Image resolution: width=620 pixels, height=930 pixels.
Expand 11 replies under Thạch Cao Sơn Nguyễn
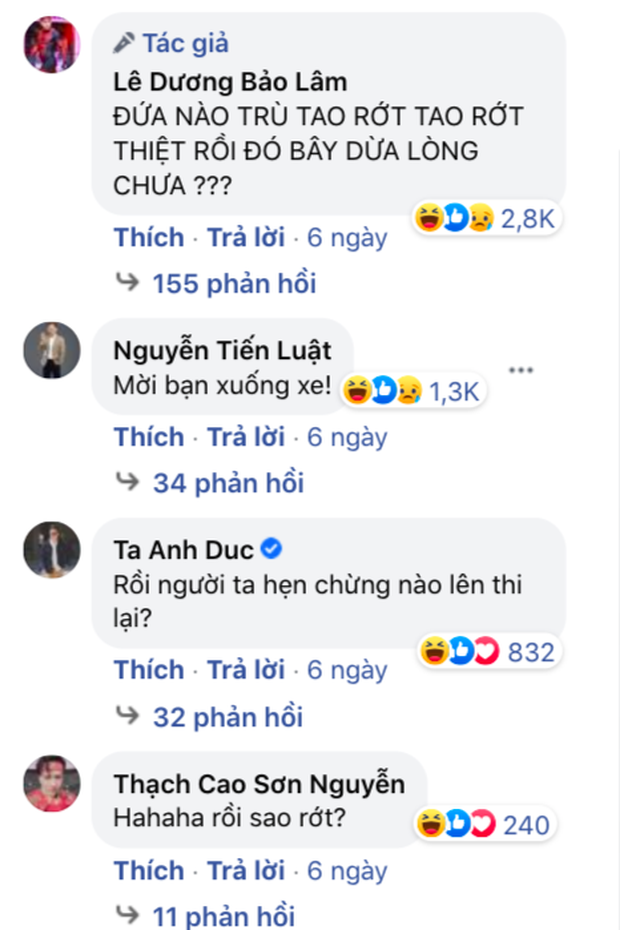click(224, 915)
